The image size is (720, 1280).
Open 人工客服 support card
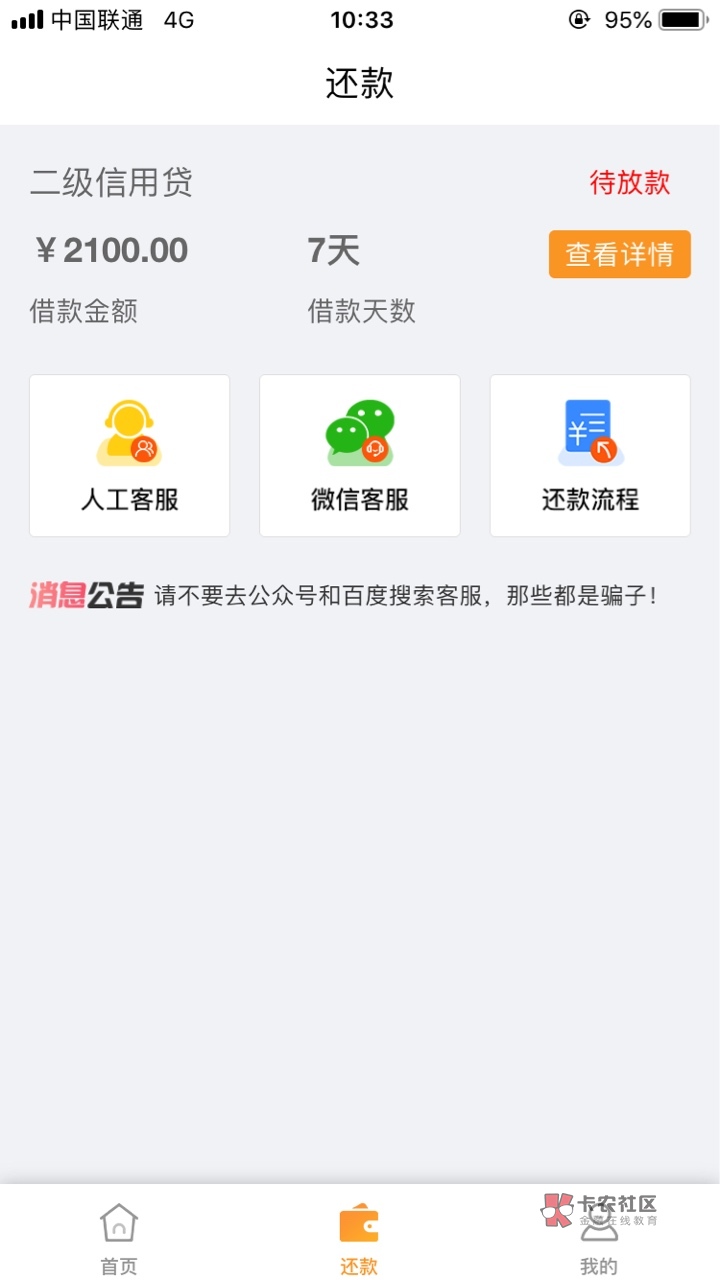tap(130, 456)
